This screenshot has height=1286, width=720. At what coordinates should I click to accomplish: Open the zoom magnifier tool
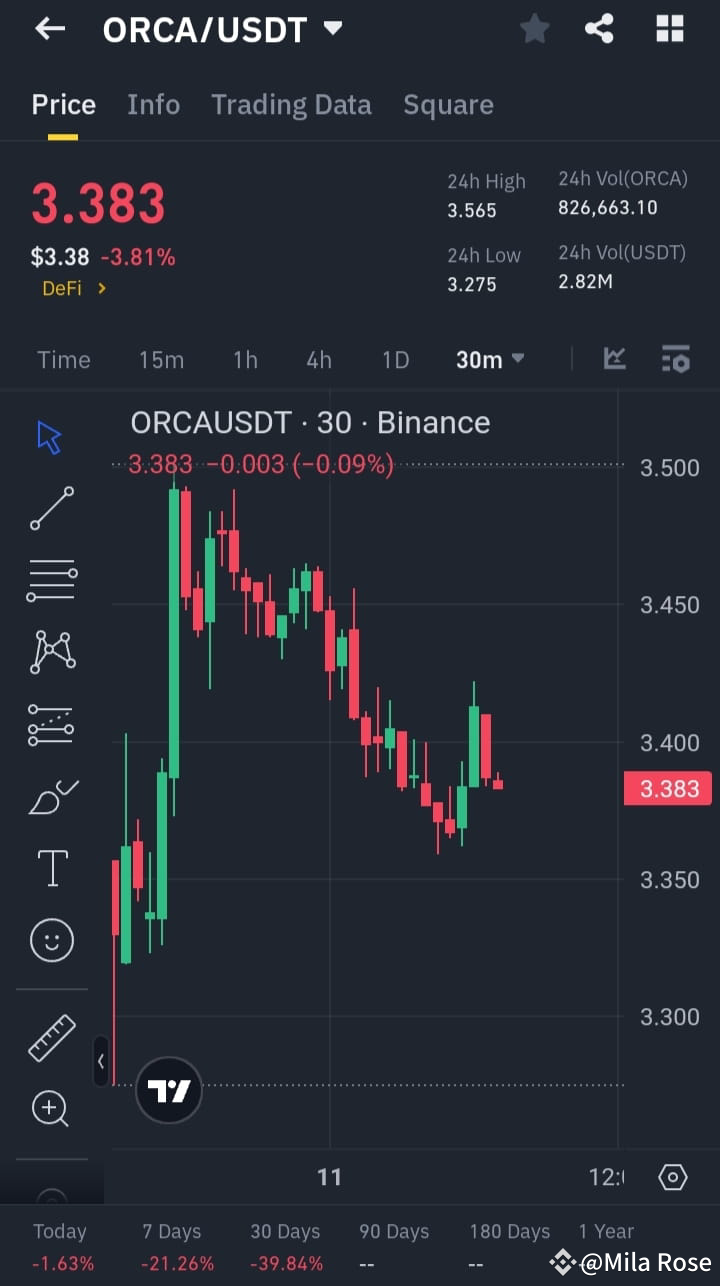pyautogui.click(x=51, y=1109)
